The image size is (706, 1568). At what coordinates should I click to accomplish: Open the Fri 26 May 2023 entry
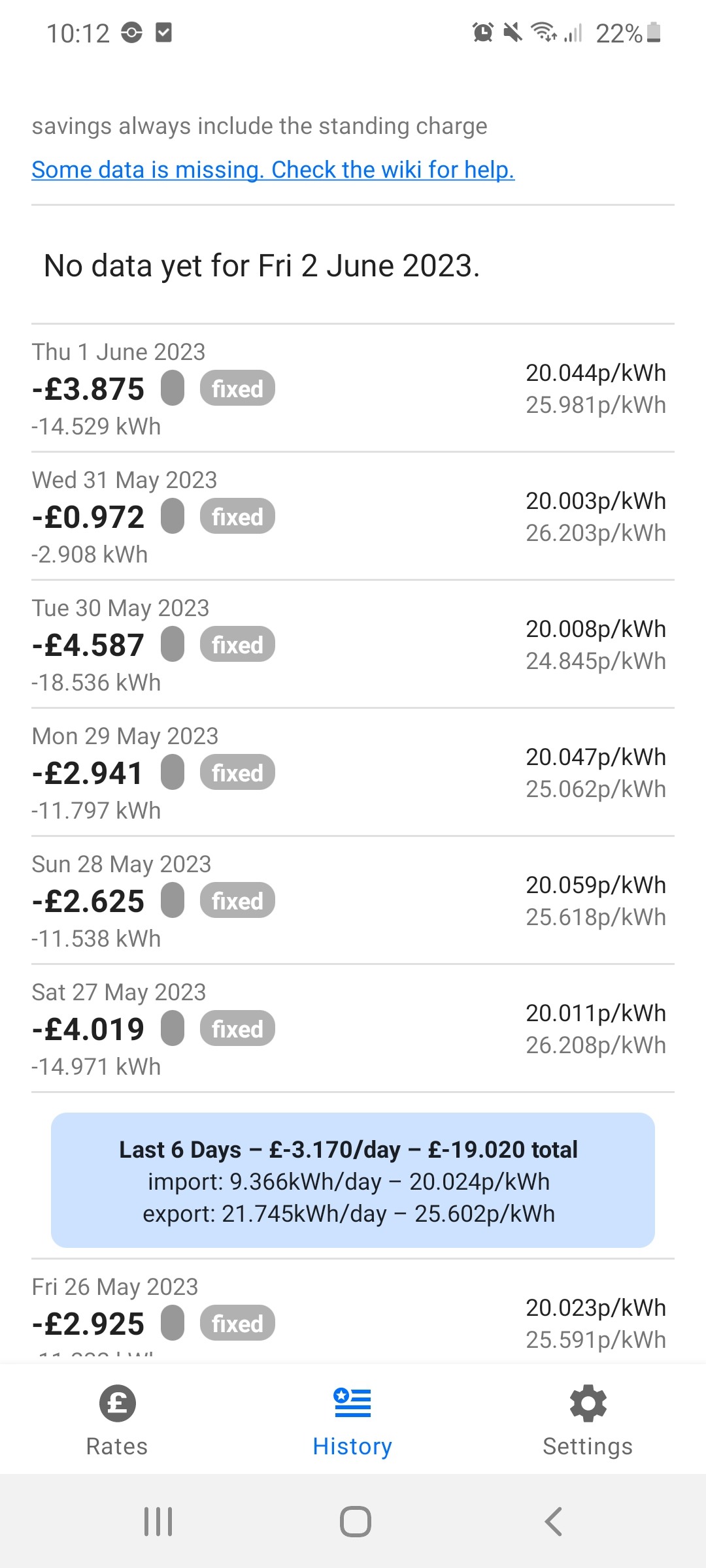[x=353, y=1312]
